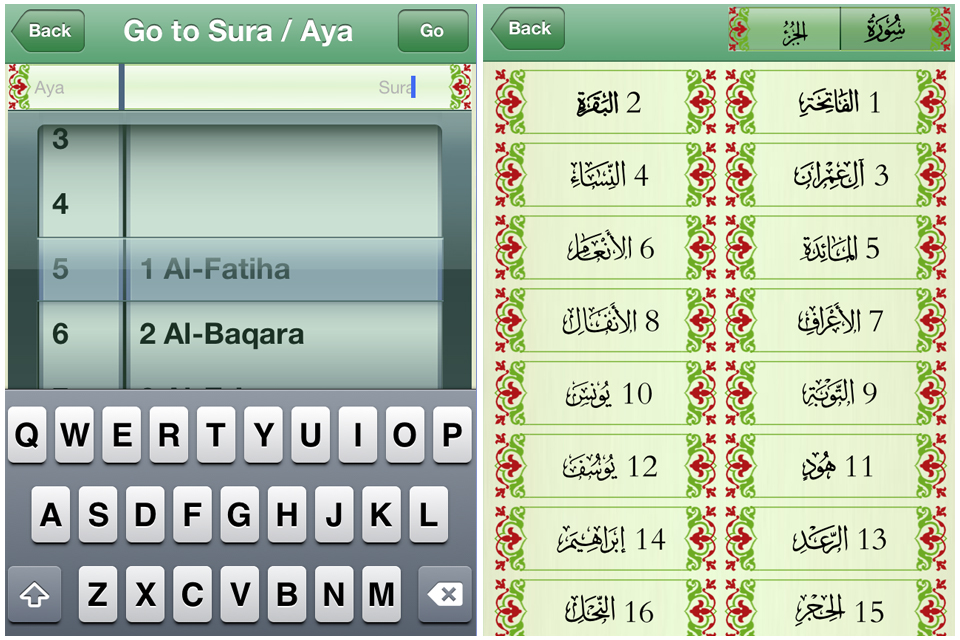Viewport: 960px width, 640px height.
Task: Open sura 3 Aal-Imran
Action: (x=836, y=176)
